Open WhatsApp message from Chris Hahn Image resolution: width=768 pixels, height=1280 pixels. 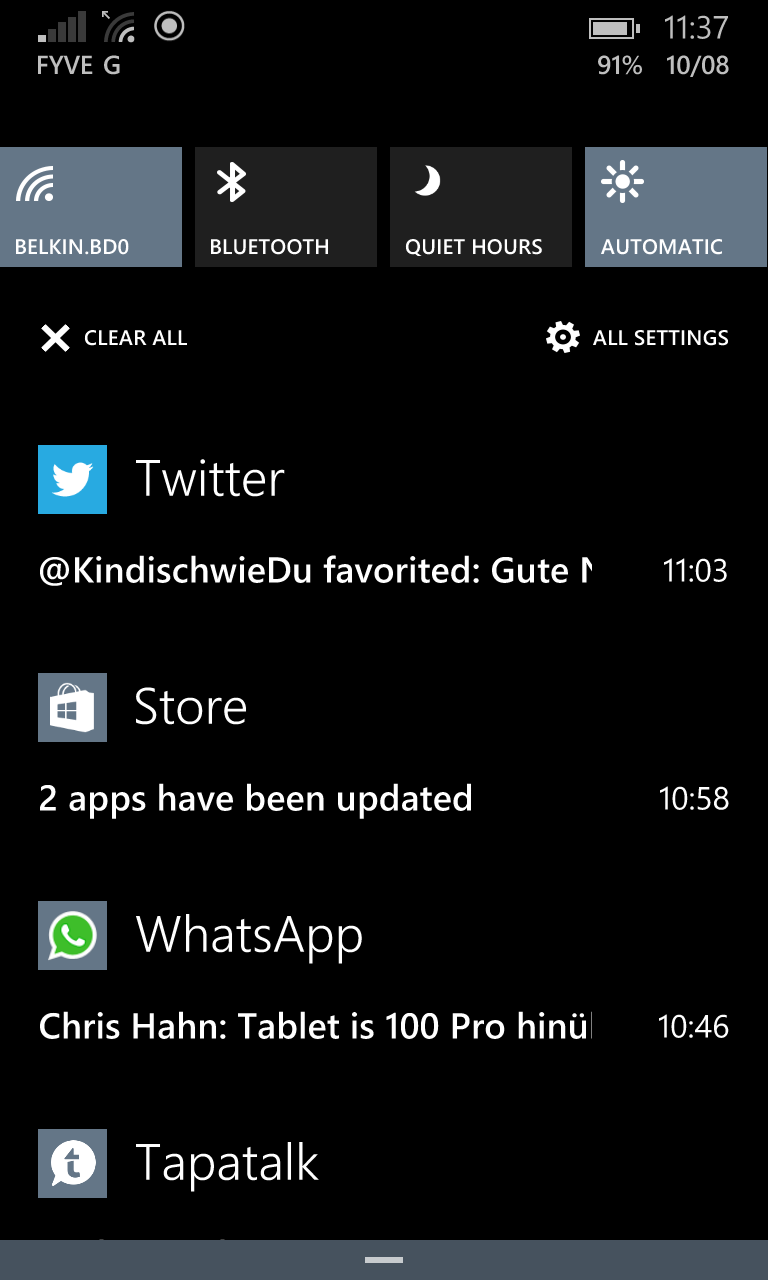pos(384,1027)
